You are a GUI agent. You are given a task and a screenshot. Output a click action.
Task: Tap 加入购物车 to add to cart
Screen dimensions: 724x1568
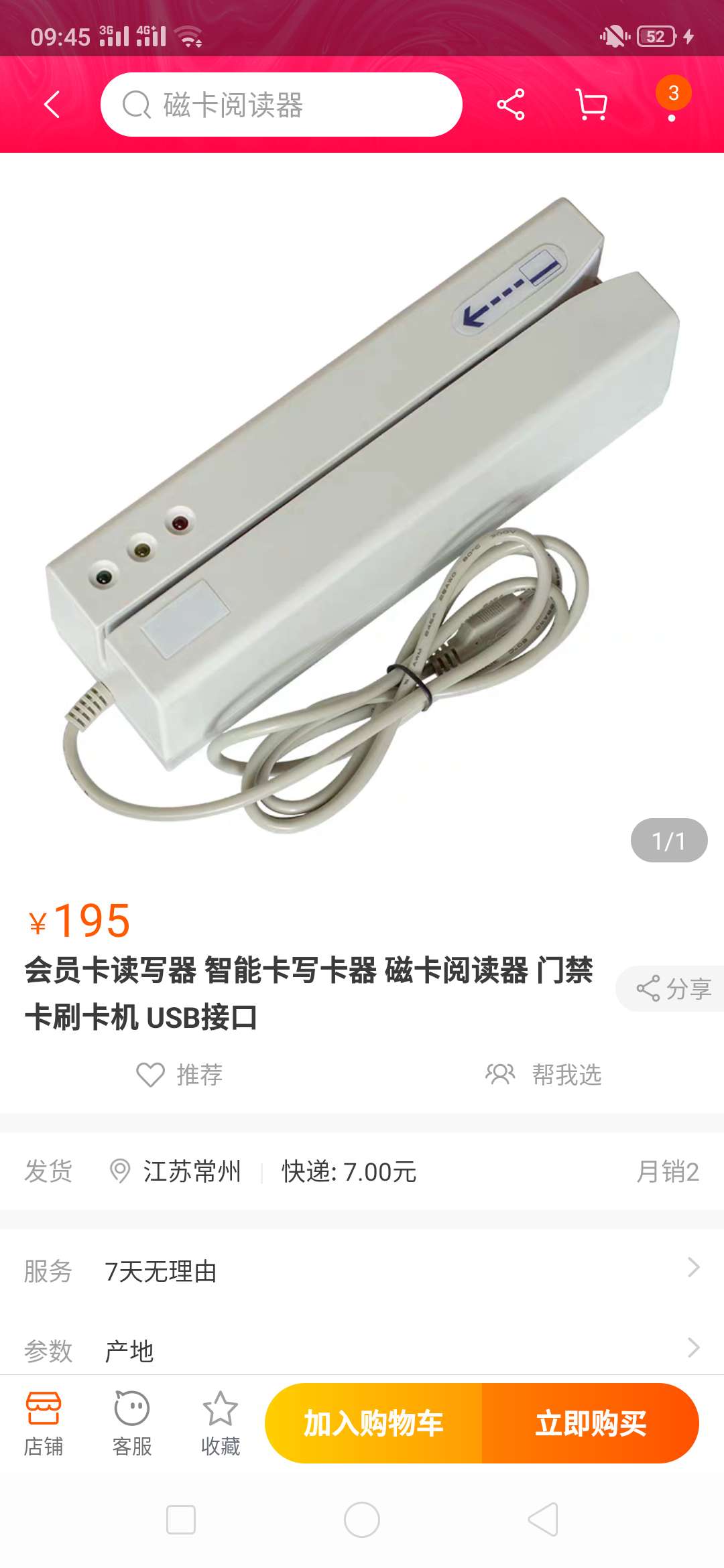373,1423
